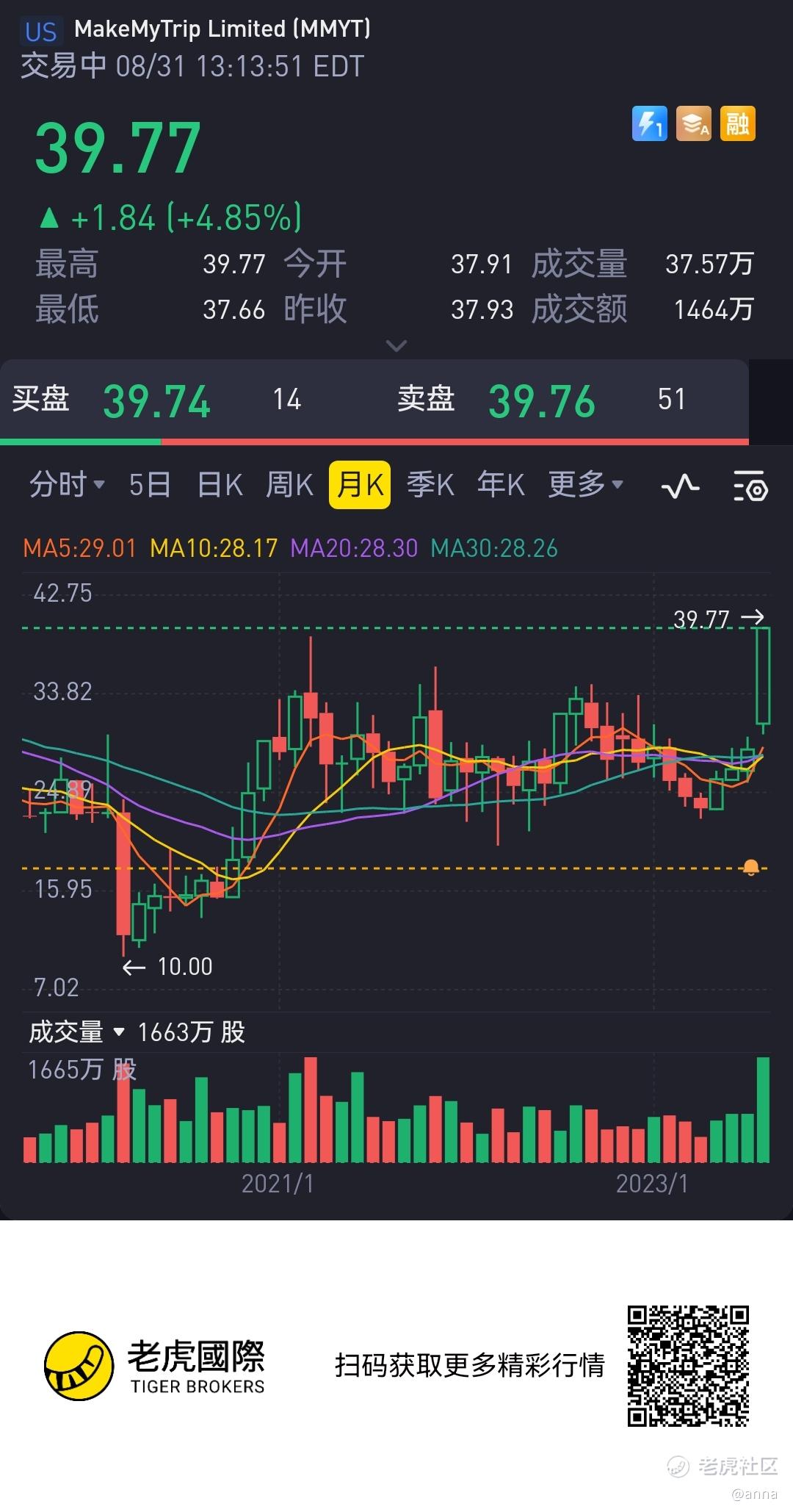The height and width of the screenshot is (1512, 793).
Task: Open the 更多 chart period dropdown
Action: point(585,485)
